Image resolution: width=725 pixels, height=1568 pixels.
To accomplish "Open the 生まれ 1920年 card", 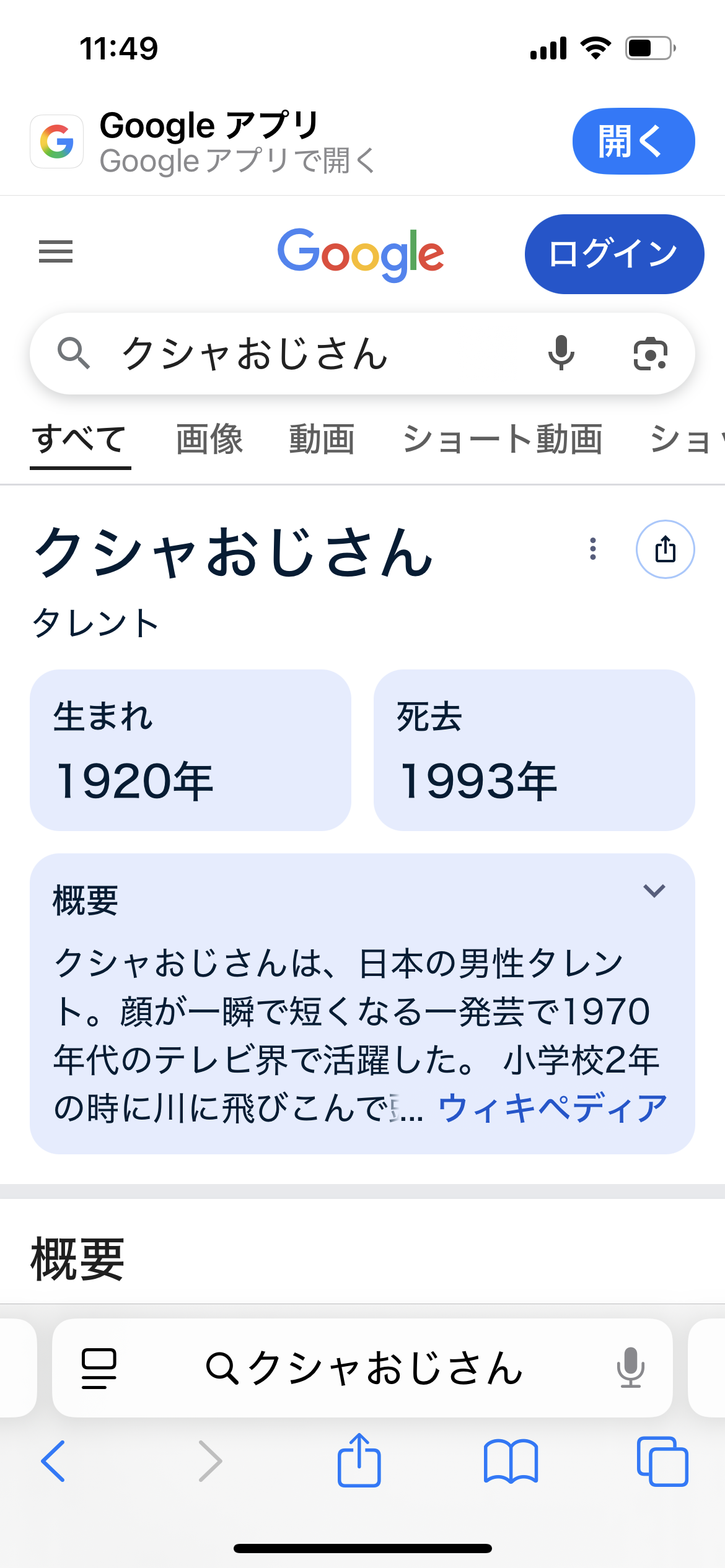I will click(x=190, y=750).
